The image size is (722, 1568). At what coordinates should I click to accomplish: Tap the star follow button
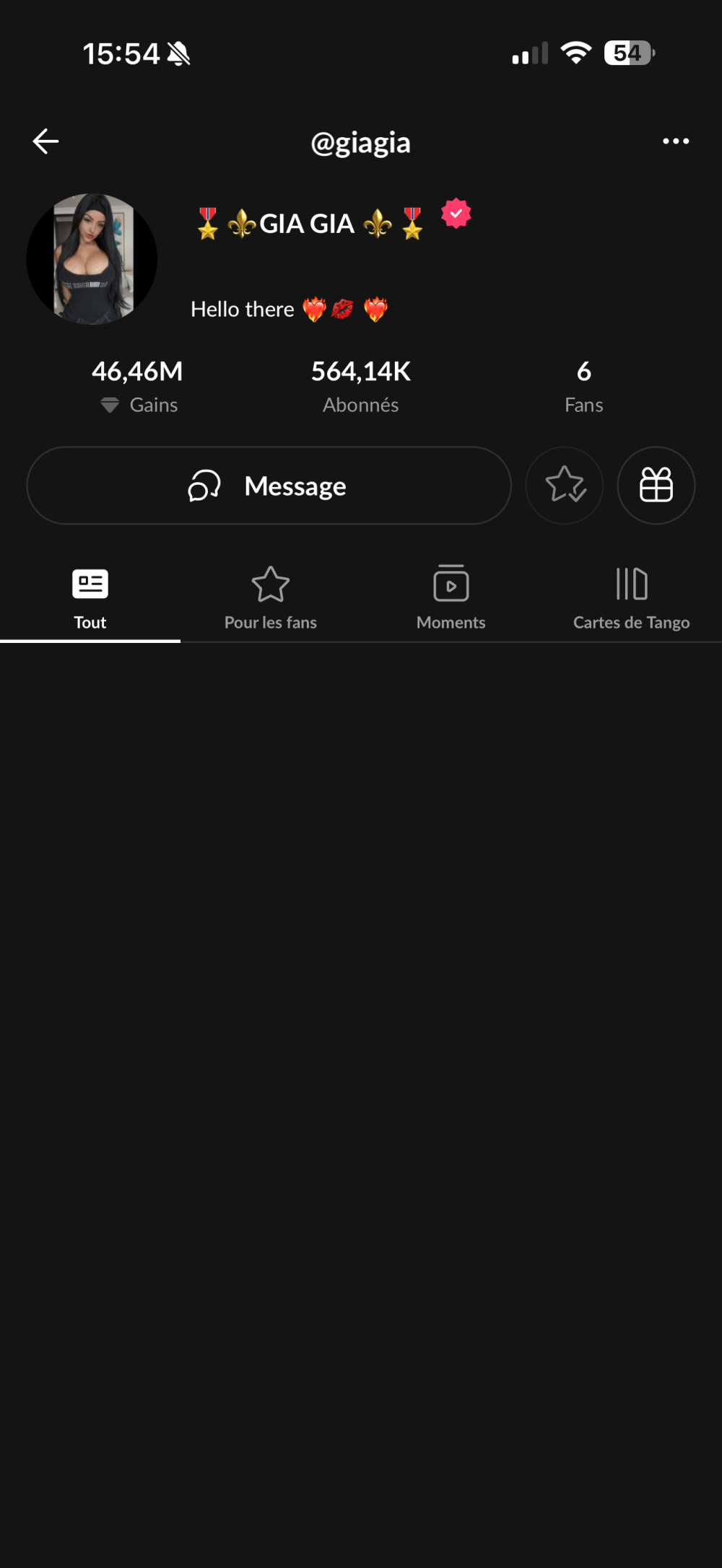tap(565, 486)
